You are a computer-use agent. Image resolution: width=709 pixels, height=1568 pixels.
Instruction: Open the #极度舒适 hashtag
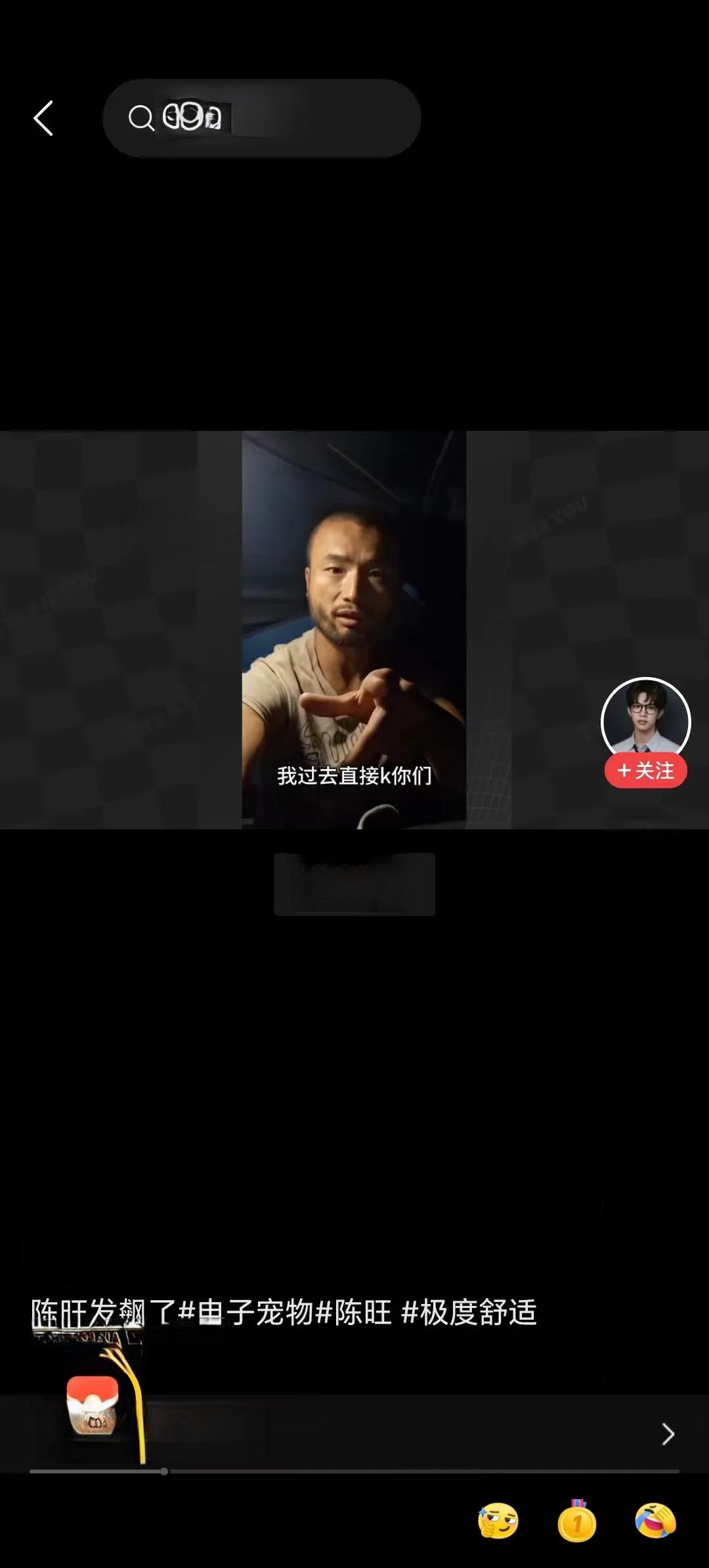[x=469, y=1313]
